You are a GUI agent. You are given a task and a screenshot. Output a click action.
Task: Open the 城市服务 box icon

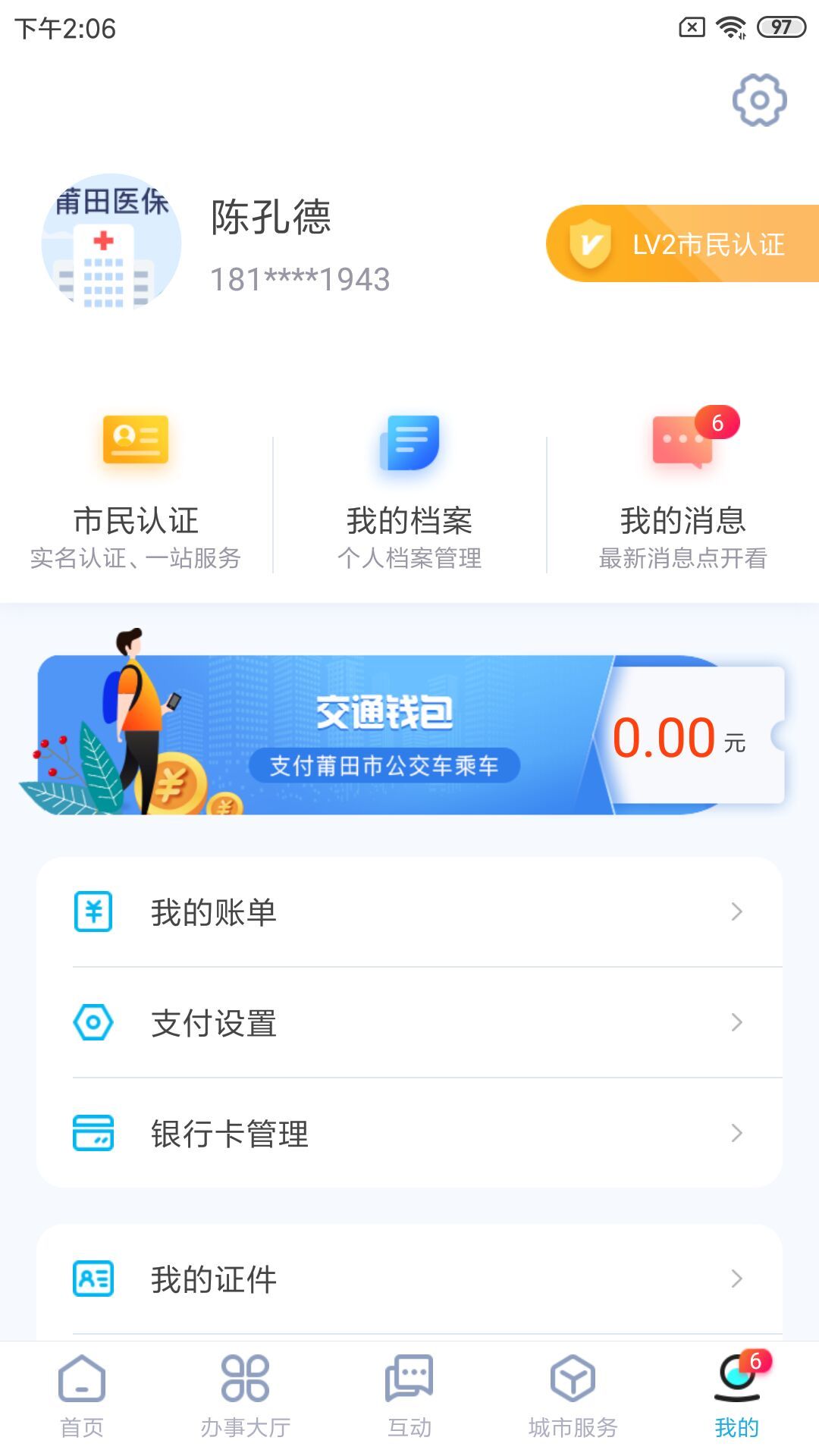coord(573,1380)
